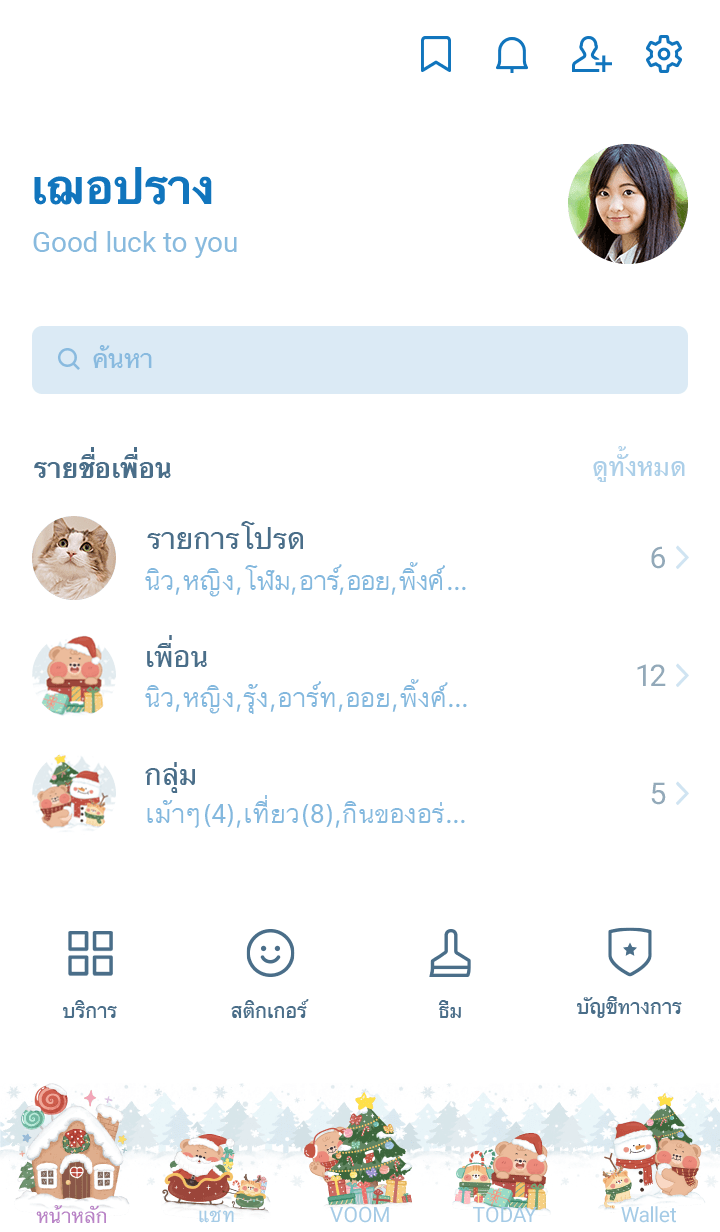This screenshot has height=1232, width=720.
Task: Open the notifications bell
Action: [x=512, y=54]
